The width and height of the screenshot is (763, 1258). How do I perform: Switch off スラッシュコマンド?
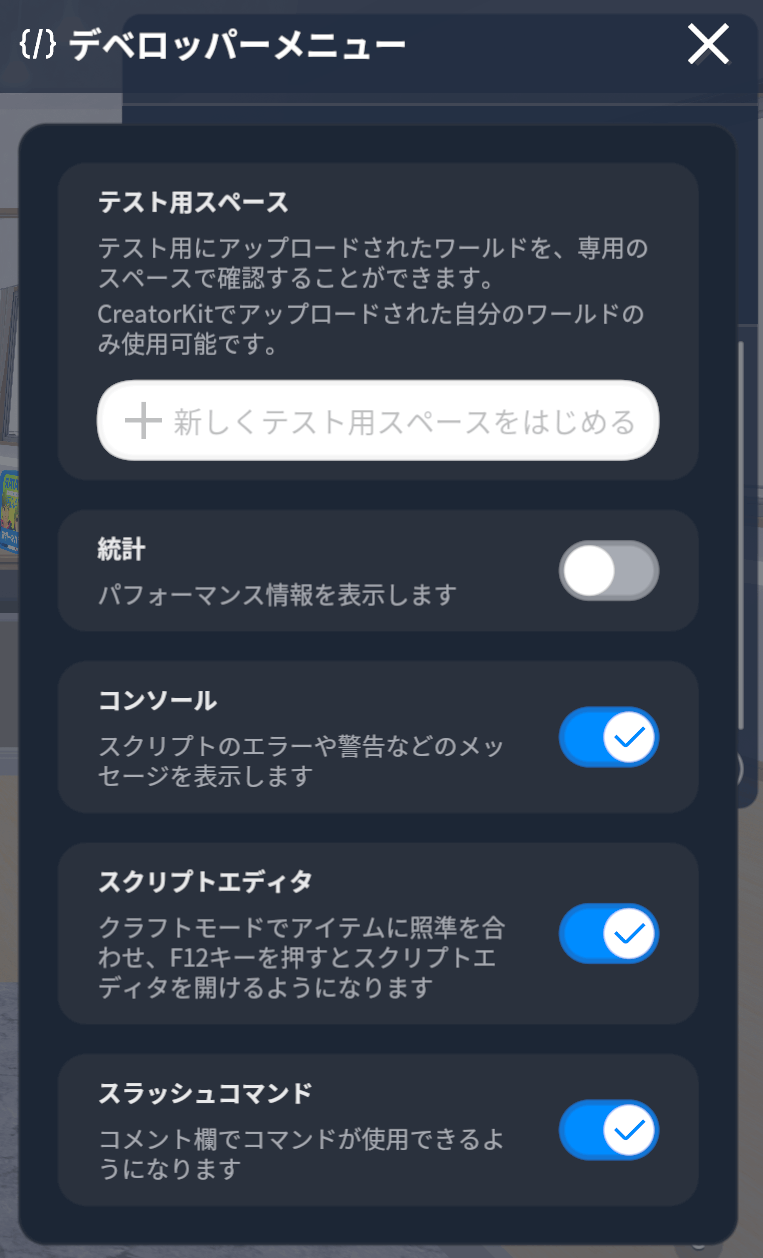click(608, 1130)
